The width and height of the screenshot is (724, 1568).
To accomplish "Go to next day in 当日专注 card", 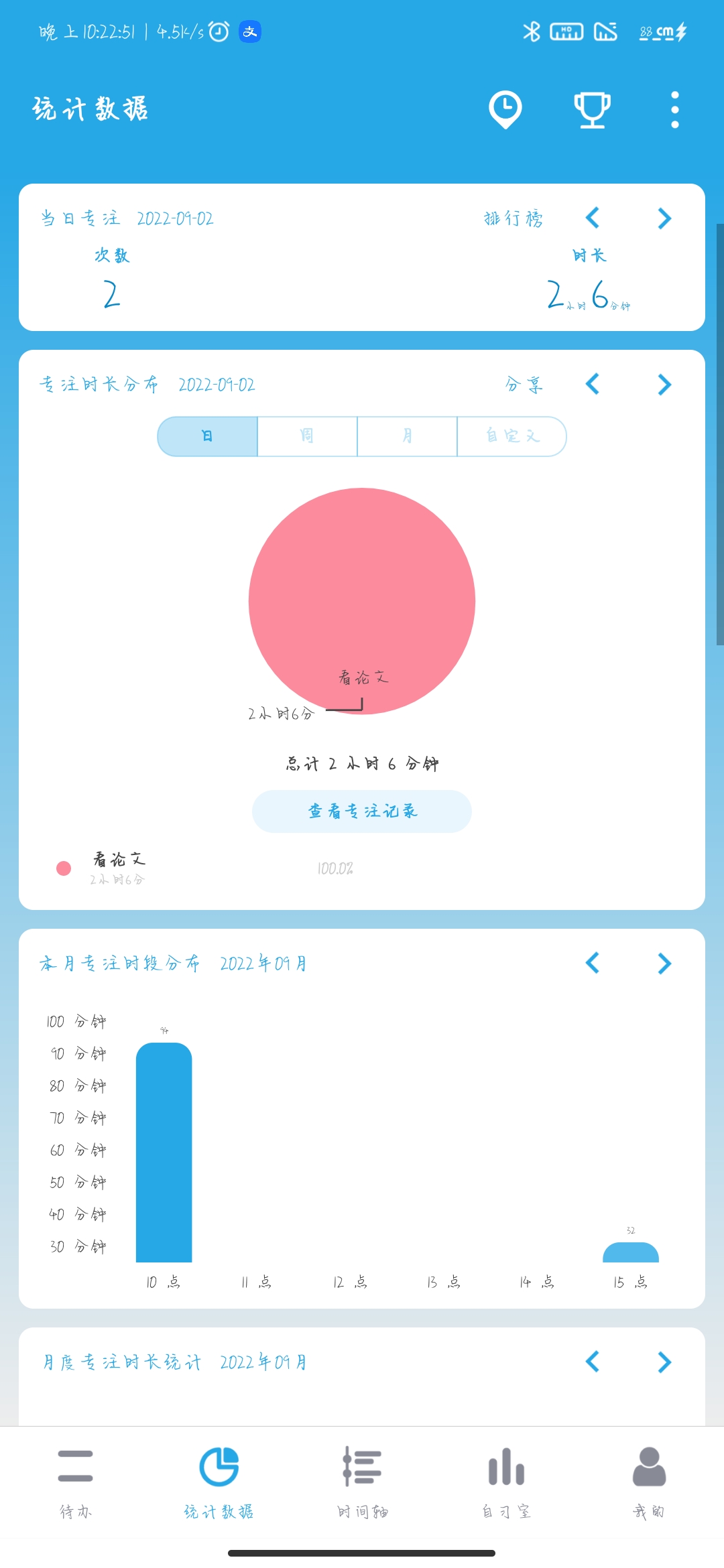I will pyautogui.click(x=664, y=218).
